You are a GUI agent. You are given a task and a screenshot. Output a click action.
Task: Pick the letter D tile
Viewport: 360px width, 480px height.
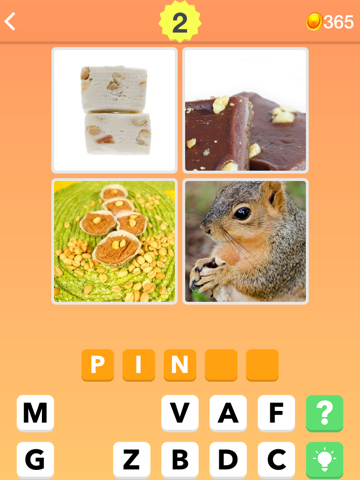pos(228,460)
